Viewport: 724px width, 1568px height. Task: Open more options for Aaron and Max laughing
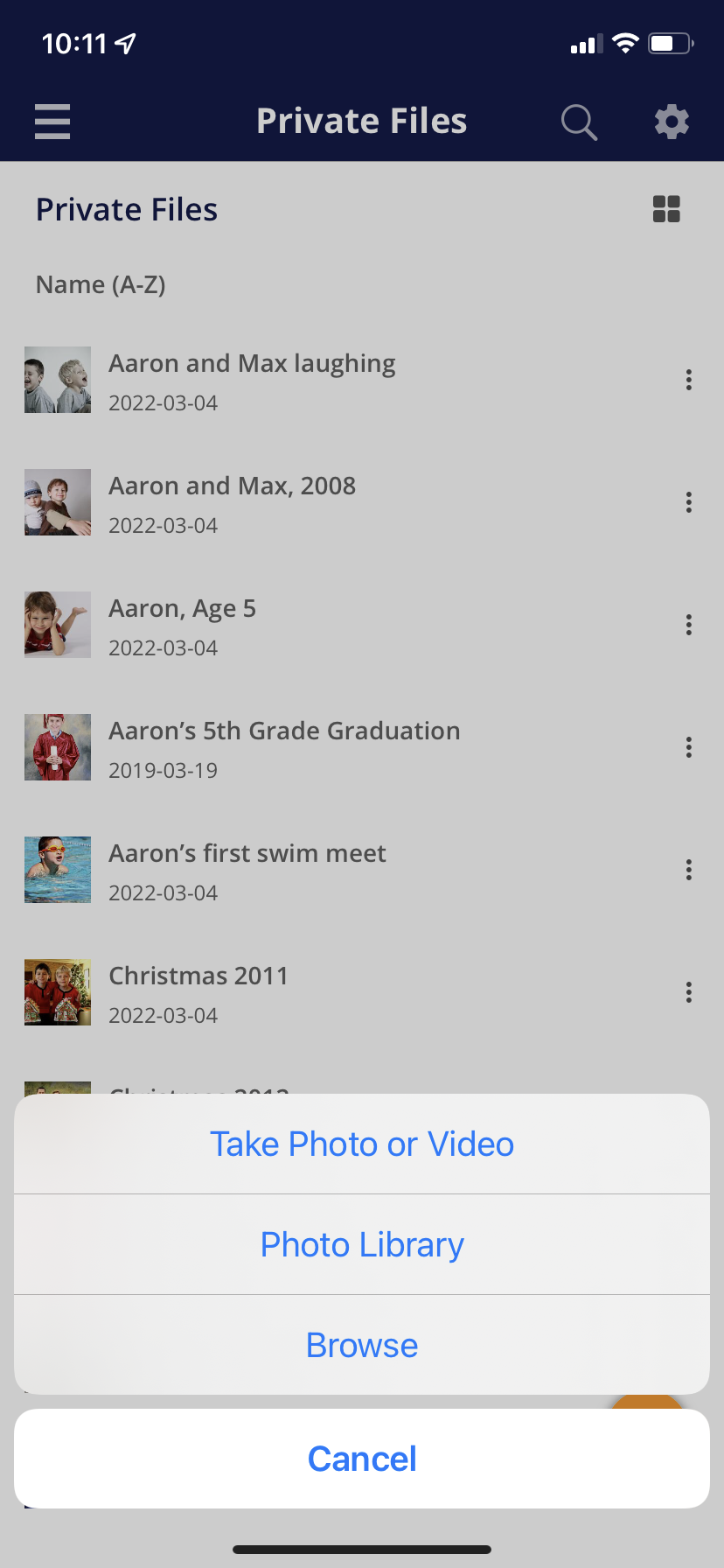[x=689, y=380]
